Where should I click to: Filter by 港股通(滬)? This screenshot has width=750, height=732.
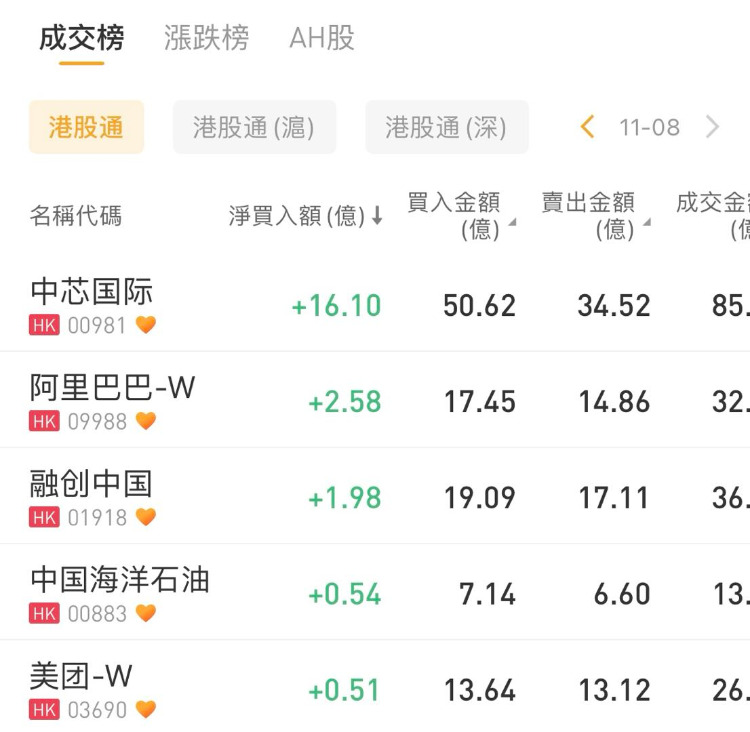tap(254, 127)
